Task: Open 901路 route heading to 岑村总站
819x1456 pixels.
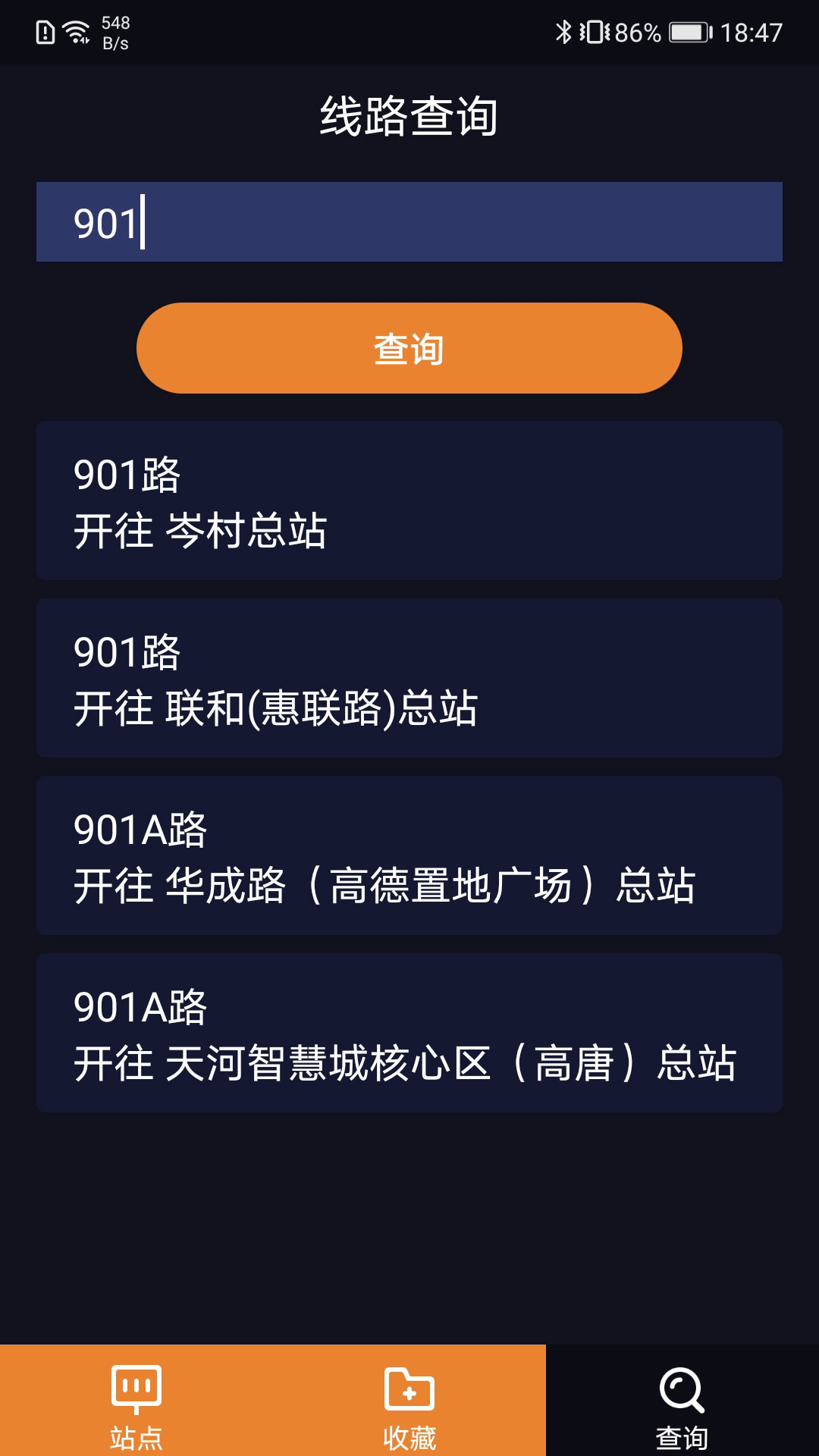Action: point(409,500)
